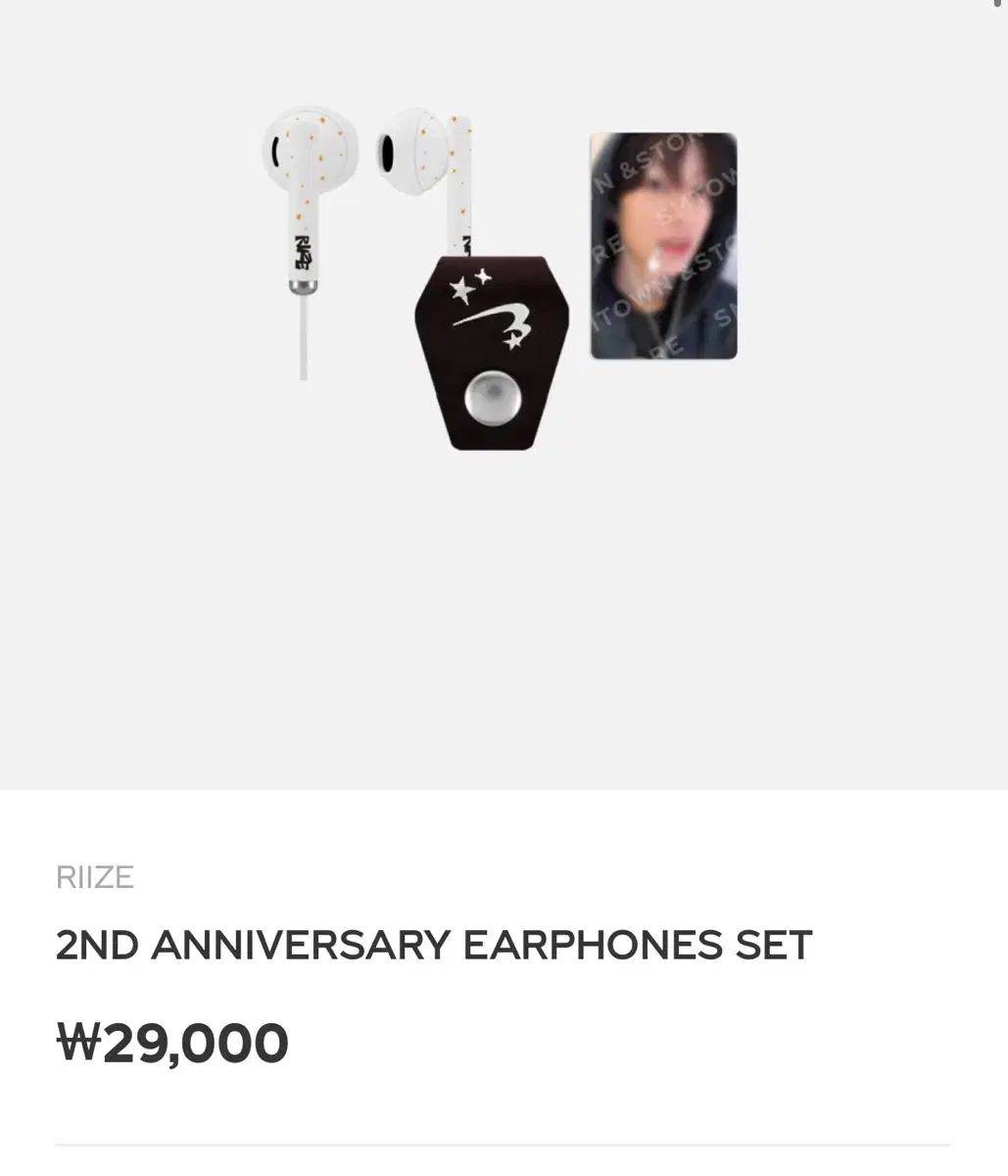
Task: Select the price text ₩29,000
Action: point(171,1042)
